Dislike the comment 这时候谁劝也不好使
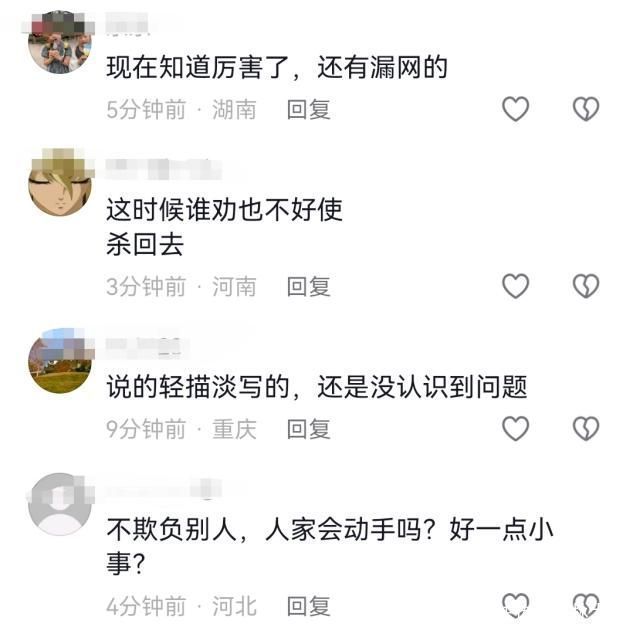Image resolution: width=633 pixels, height=627 pixels. click(x=585, y=287)
